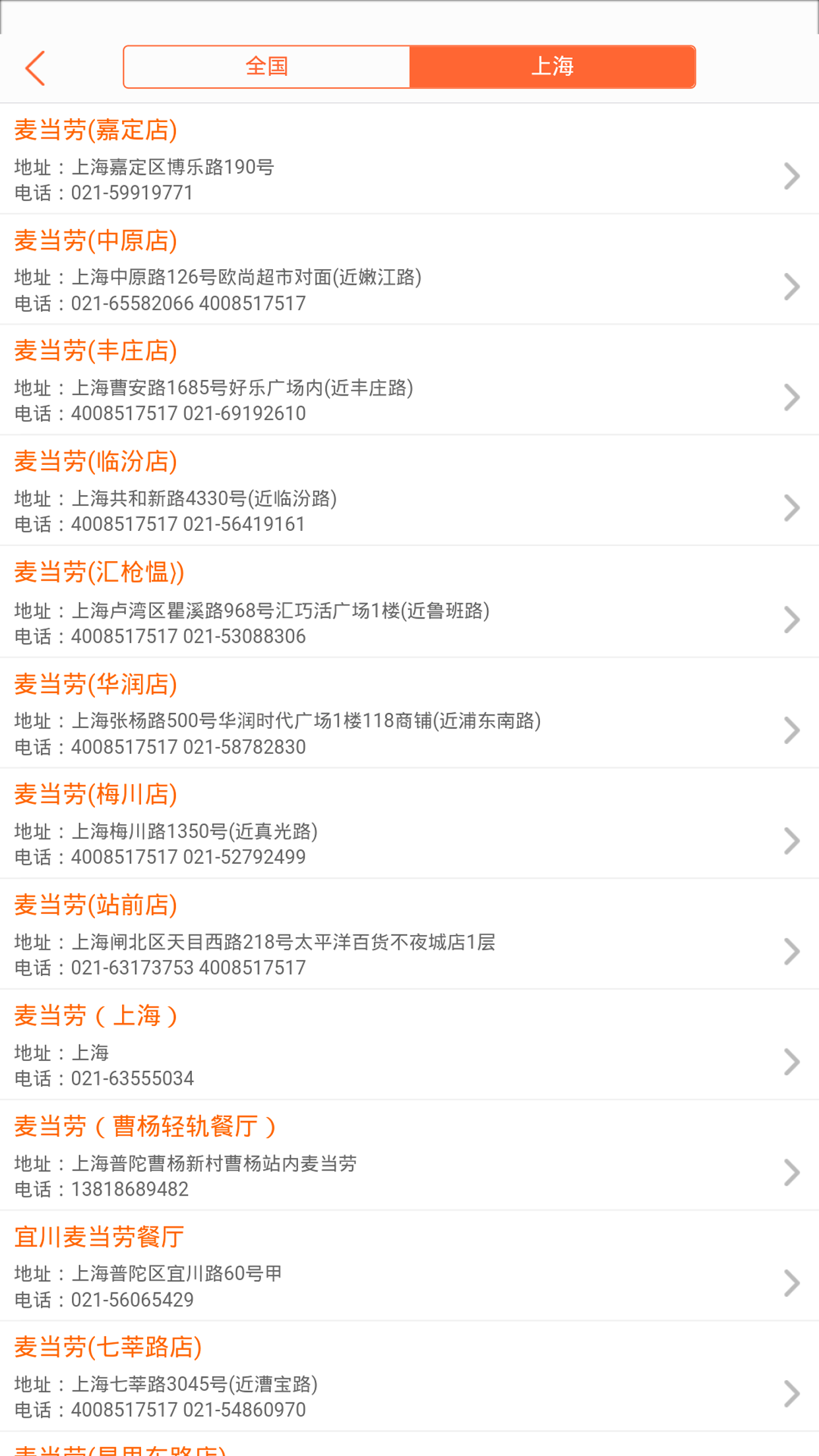Show details for 麦当劳(华润店)
This screenshot has height=1456, width=819.
coord(409,713)
